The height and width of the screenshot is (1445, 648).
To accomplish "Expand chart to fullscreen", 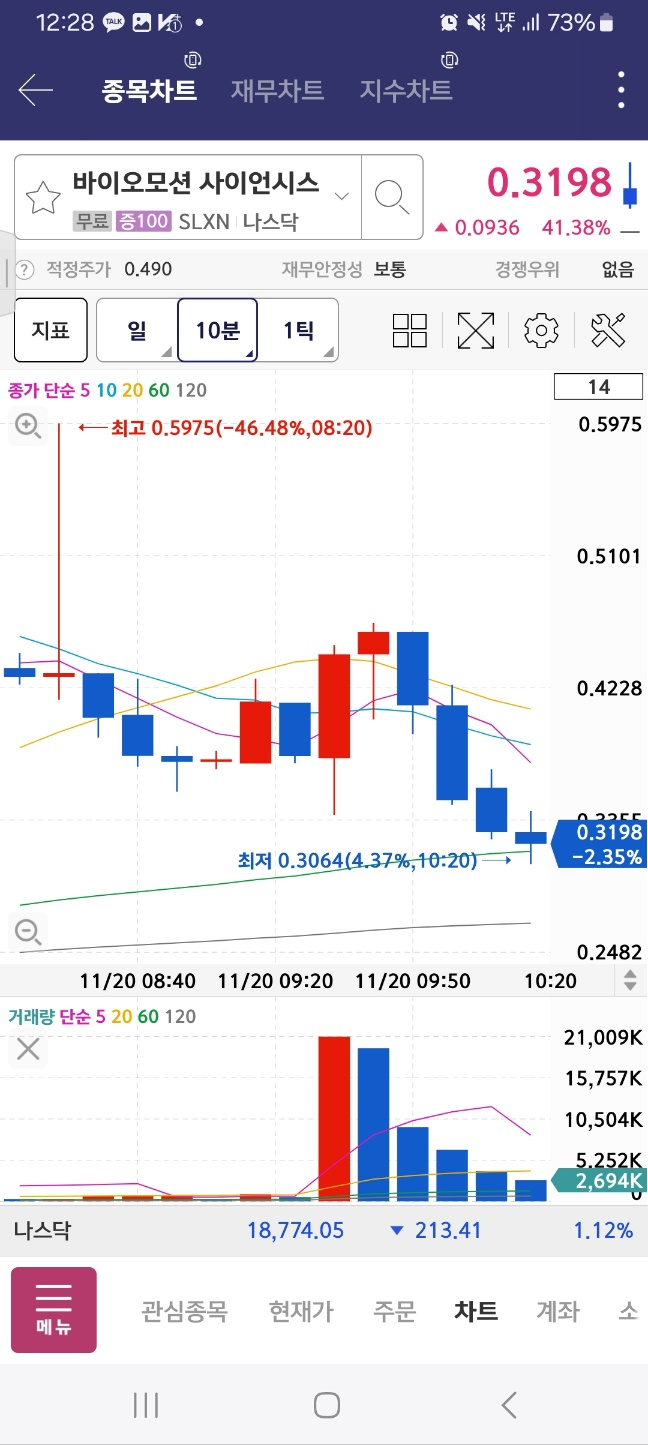I will click(x=476, y=330).
